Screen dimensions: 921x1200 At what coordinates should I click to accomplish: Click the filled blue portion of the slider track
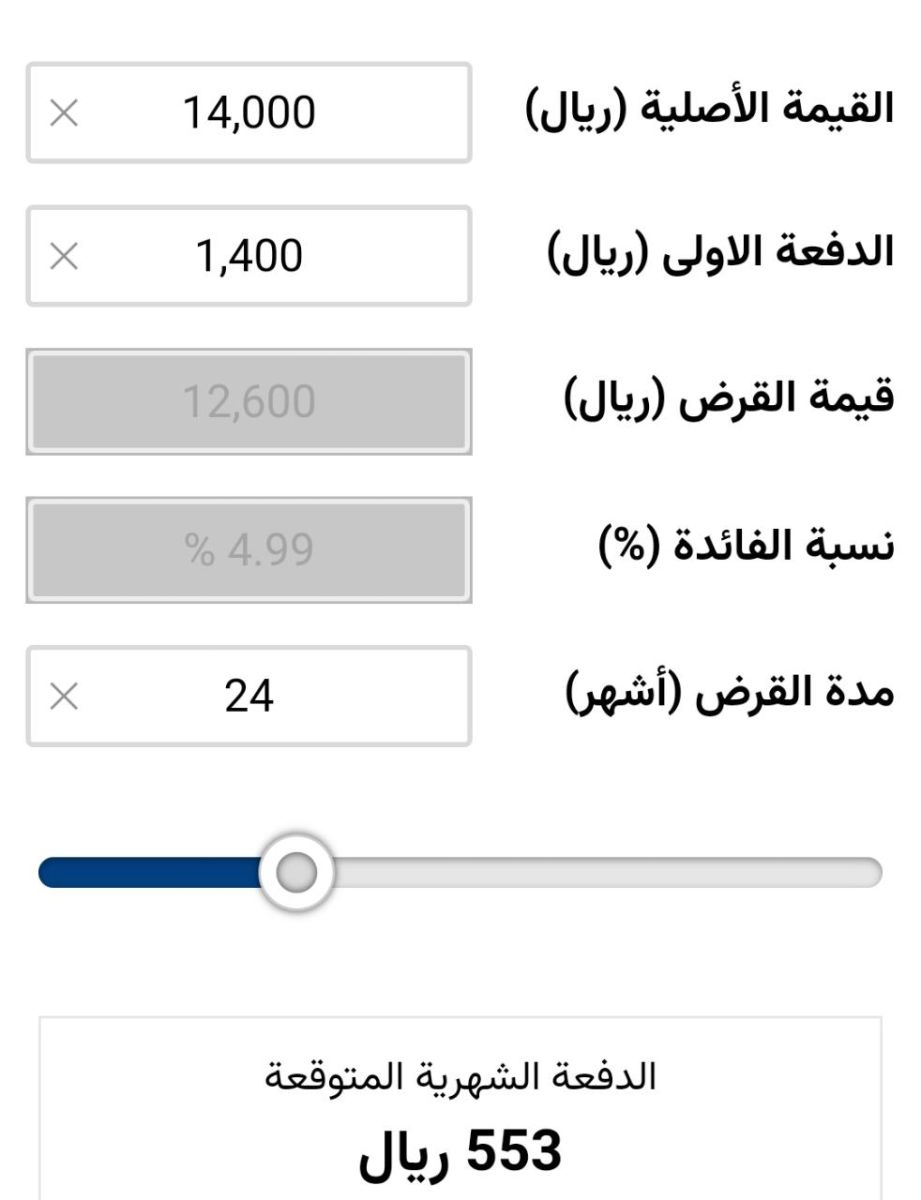pos(150,872)
